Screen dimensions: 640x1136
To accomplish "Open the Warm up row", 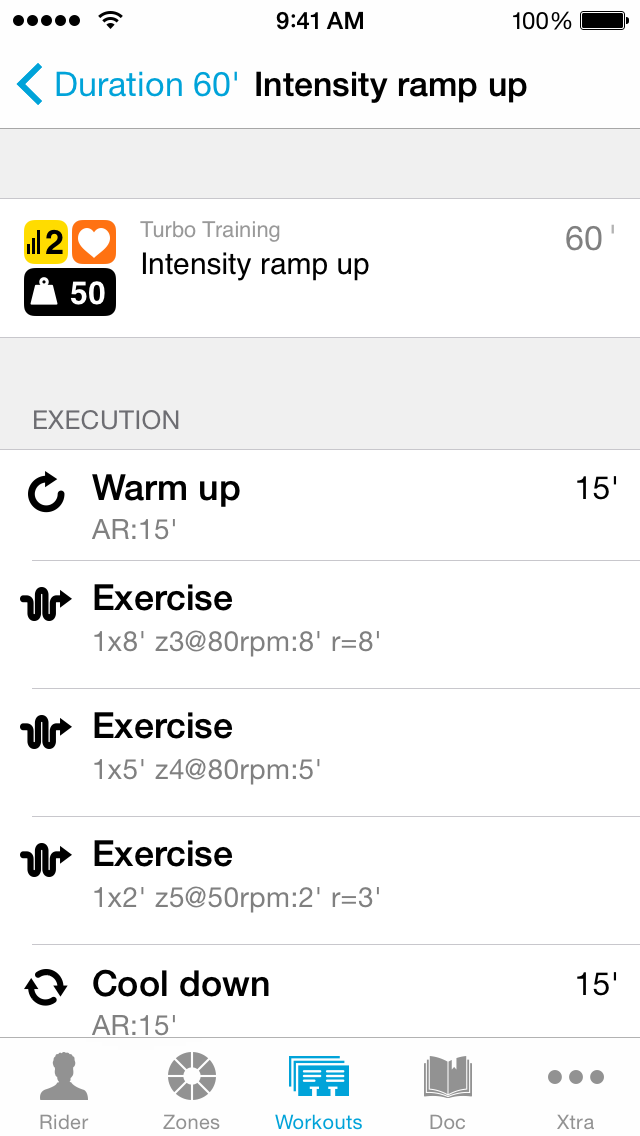I will [320, 505].
